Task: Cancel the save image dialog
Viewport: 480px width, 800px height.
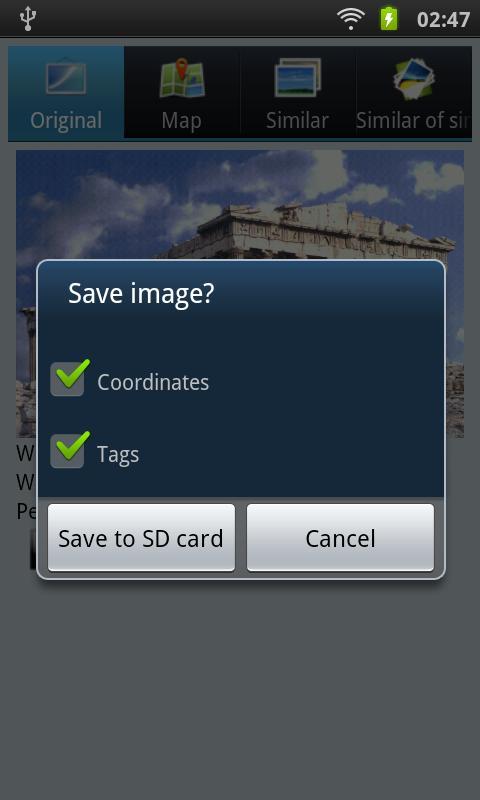Action: point(340,538)
